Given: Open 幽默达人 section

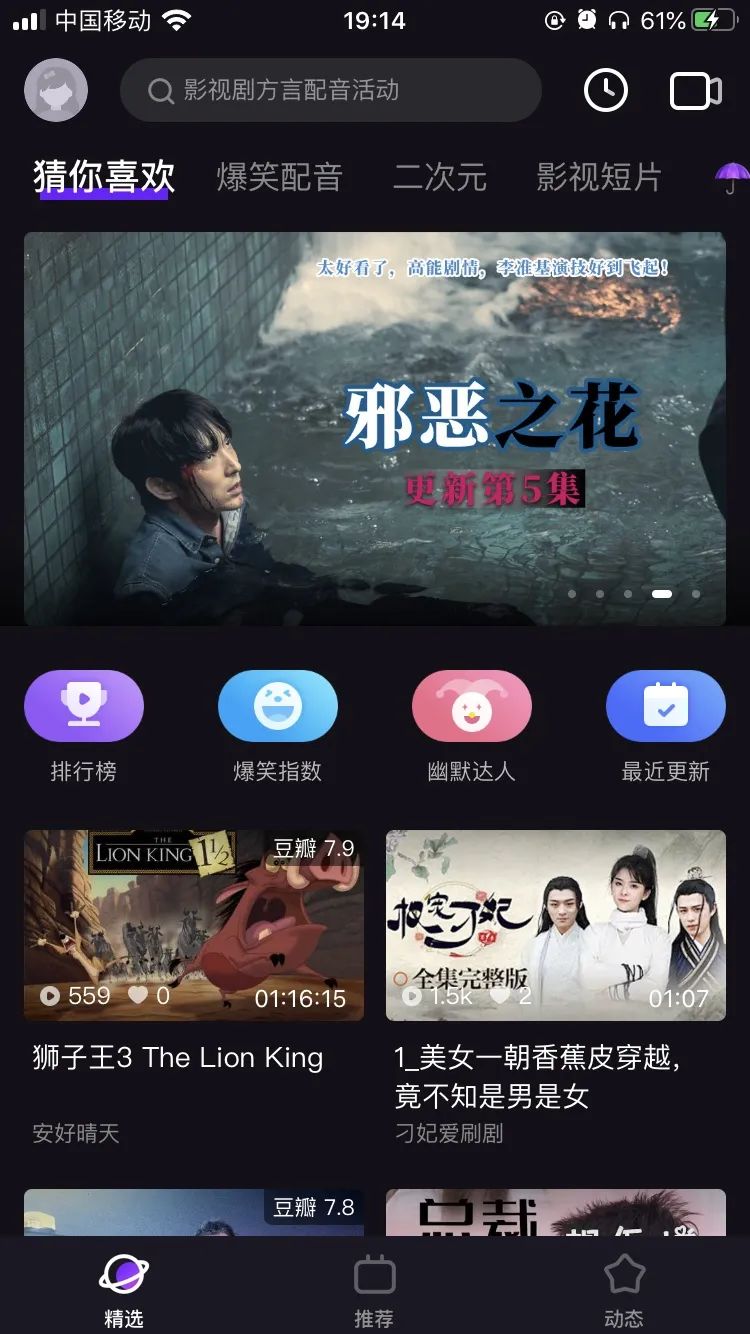Looking at the screenshot, I should click(472, 727).
